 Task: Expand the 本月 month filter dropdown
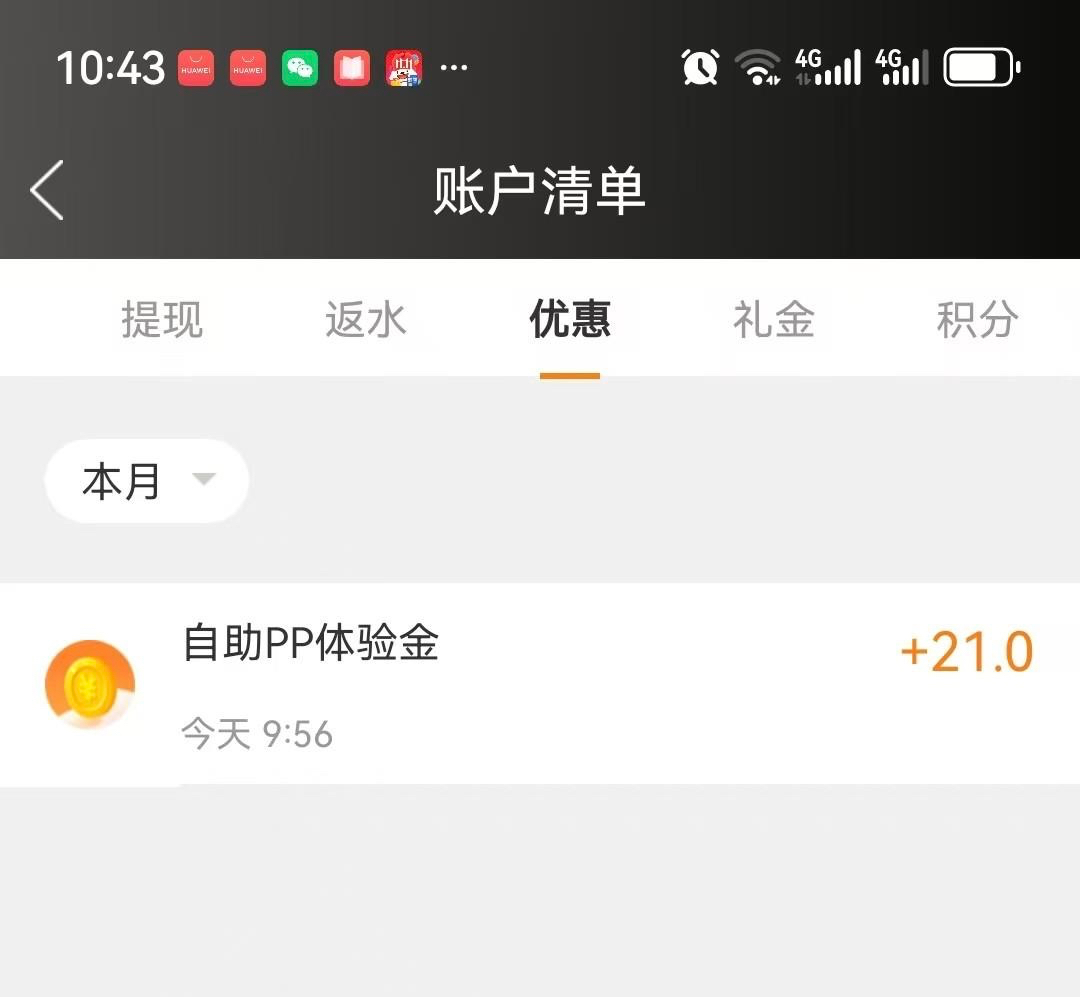tap(147, 481)
